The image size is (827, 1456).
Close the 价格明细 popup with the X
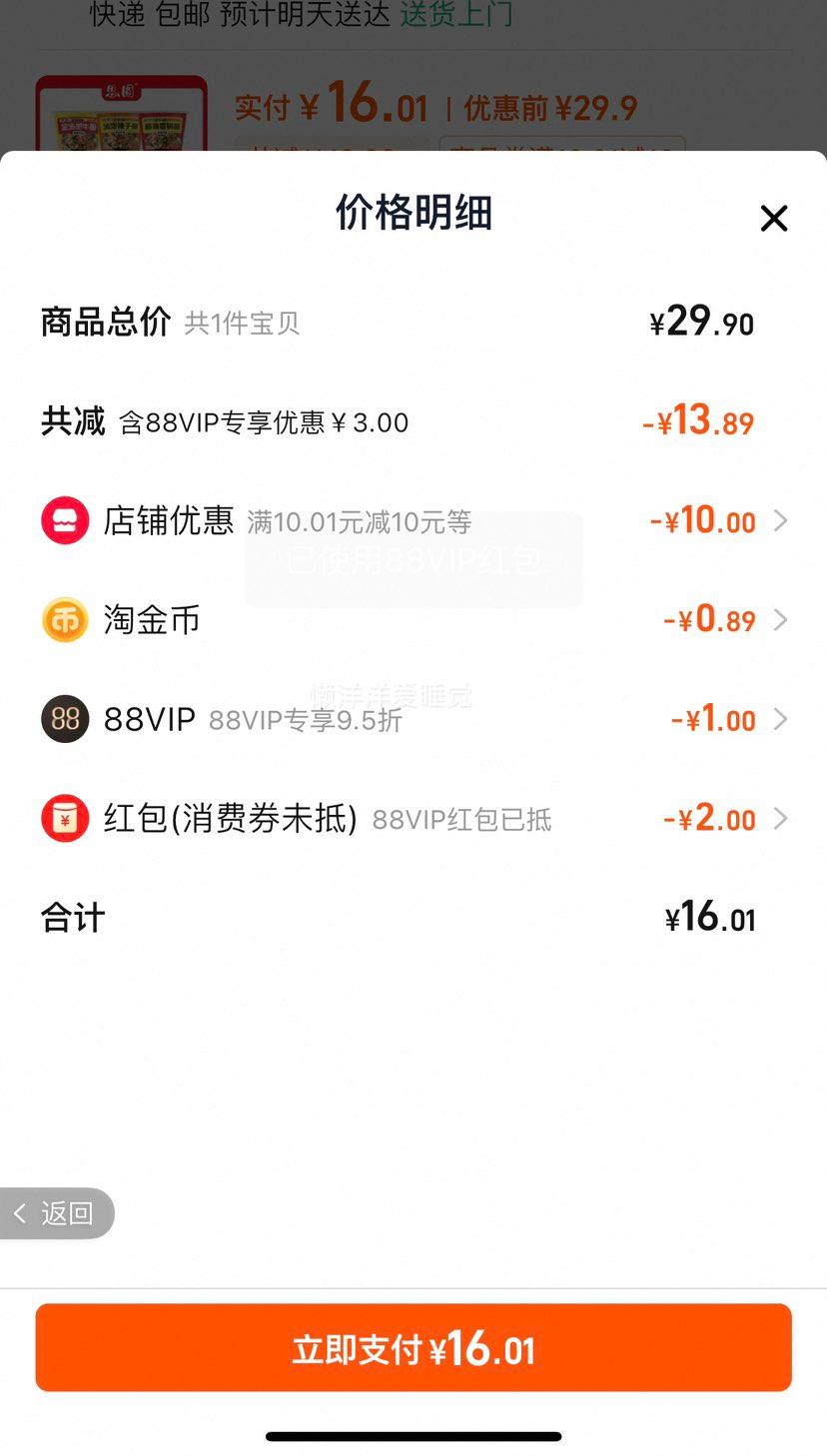pyautogui.click(x=774, y=218)
